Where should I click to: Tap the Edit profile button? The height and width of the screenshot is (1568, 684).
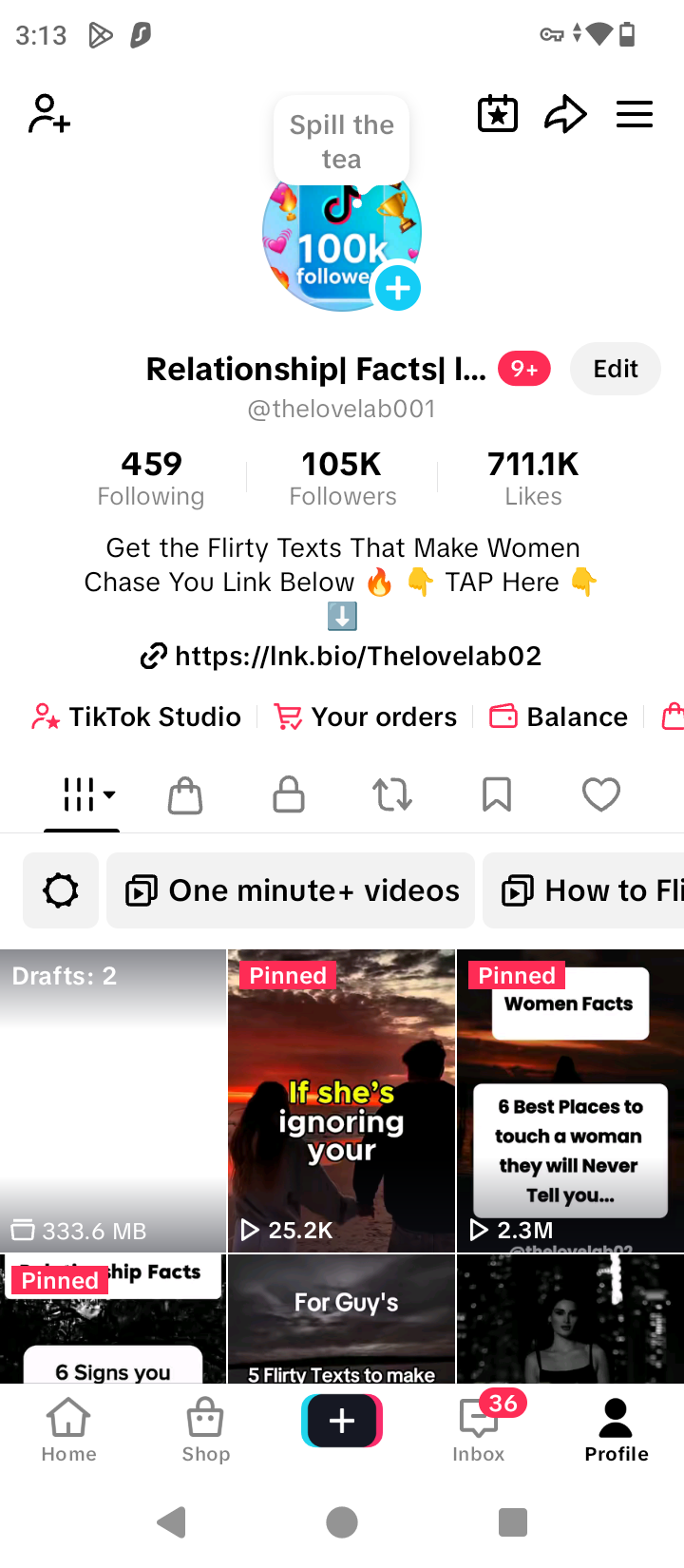pos(615,369)
